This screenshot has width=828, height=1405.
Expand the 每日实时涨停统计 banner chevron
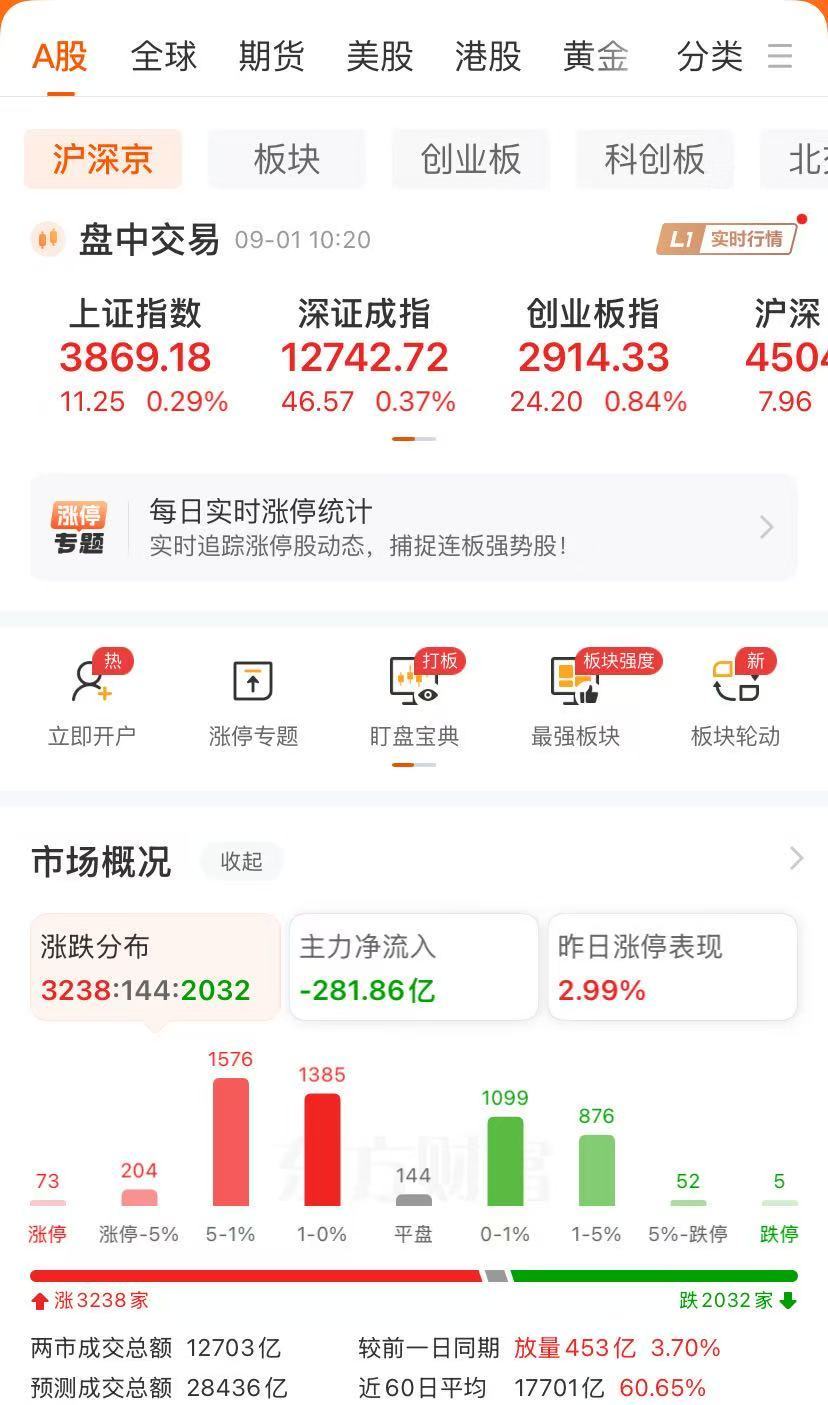coord(766,527)
